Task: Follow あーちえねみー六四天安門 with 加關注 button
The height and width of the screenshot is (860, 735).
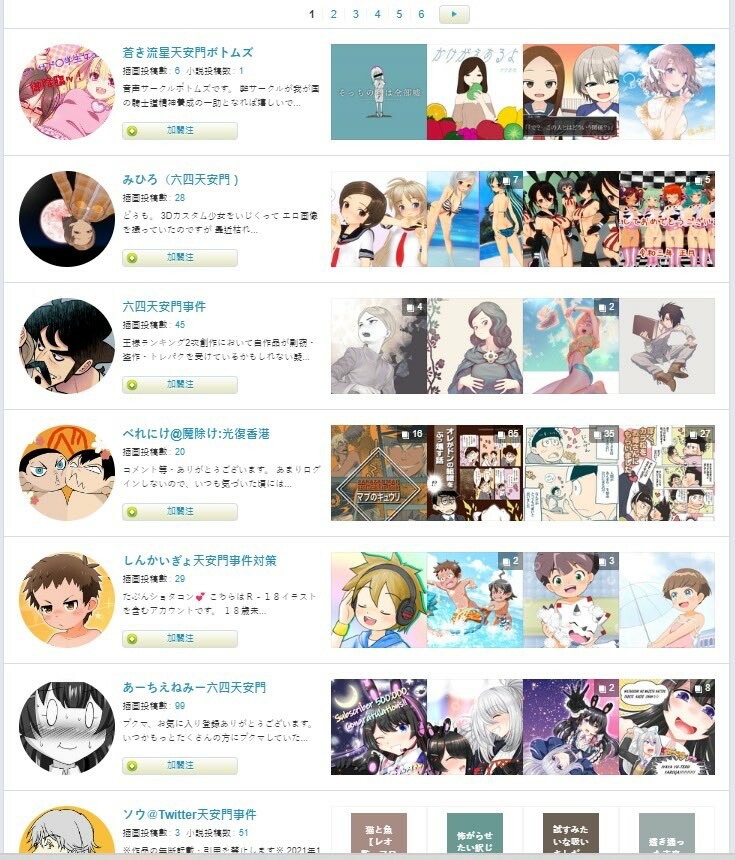Action: point(180,766)
